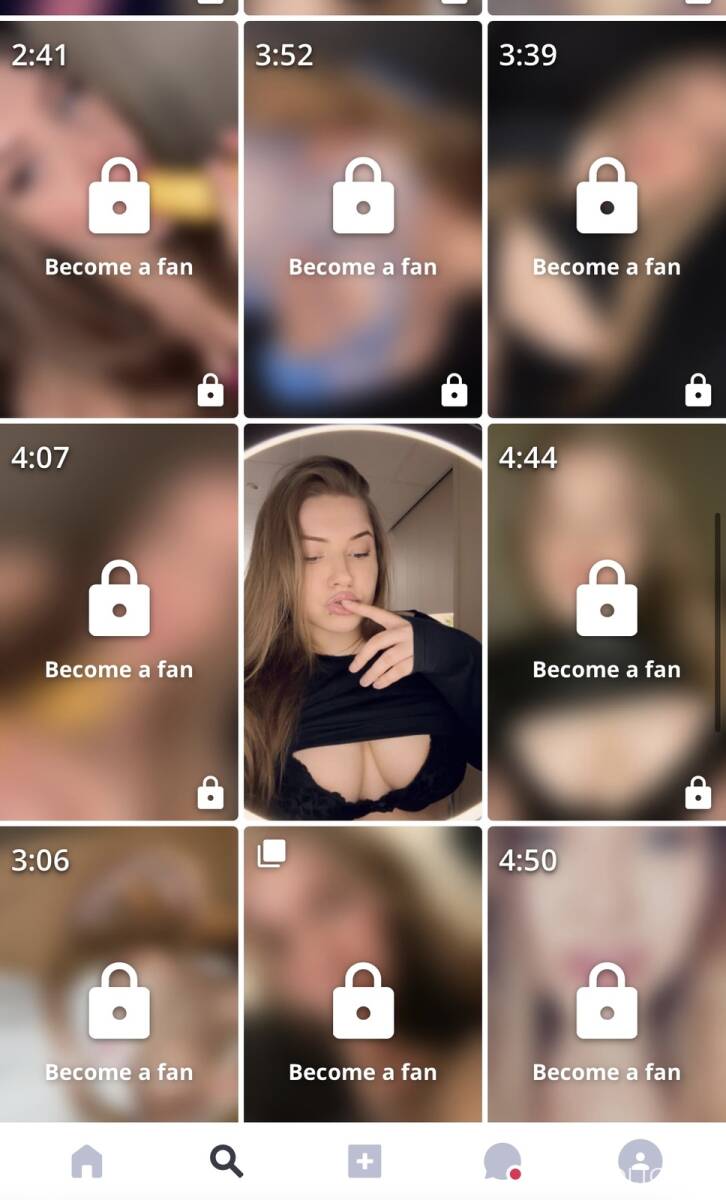Open the locked 3:06 video
726x1200 pixels.
click(119, 975)
